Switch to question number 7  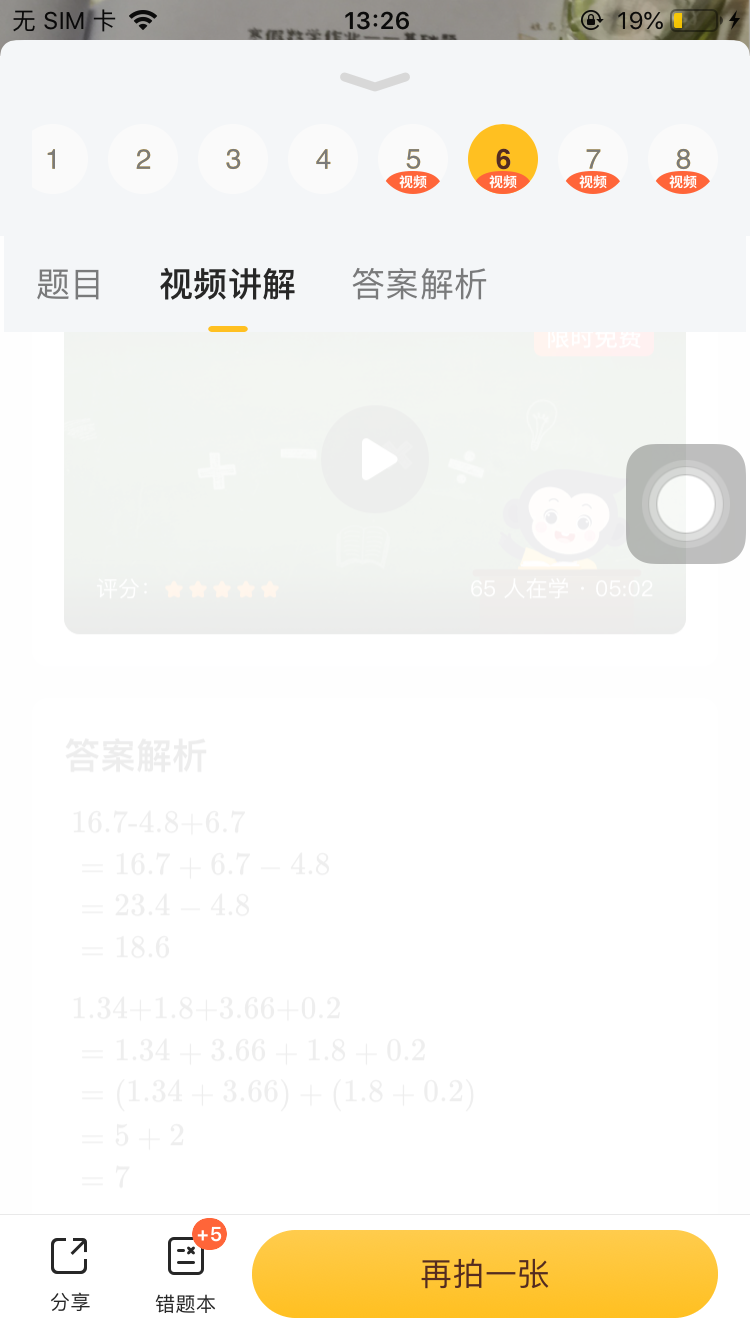[593, 160]
